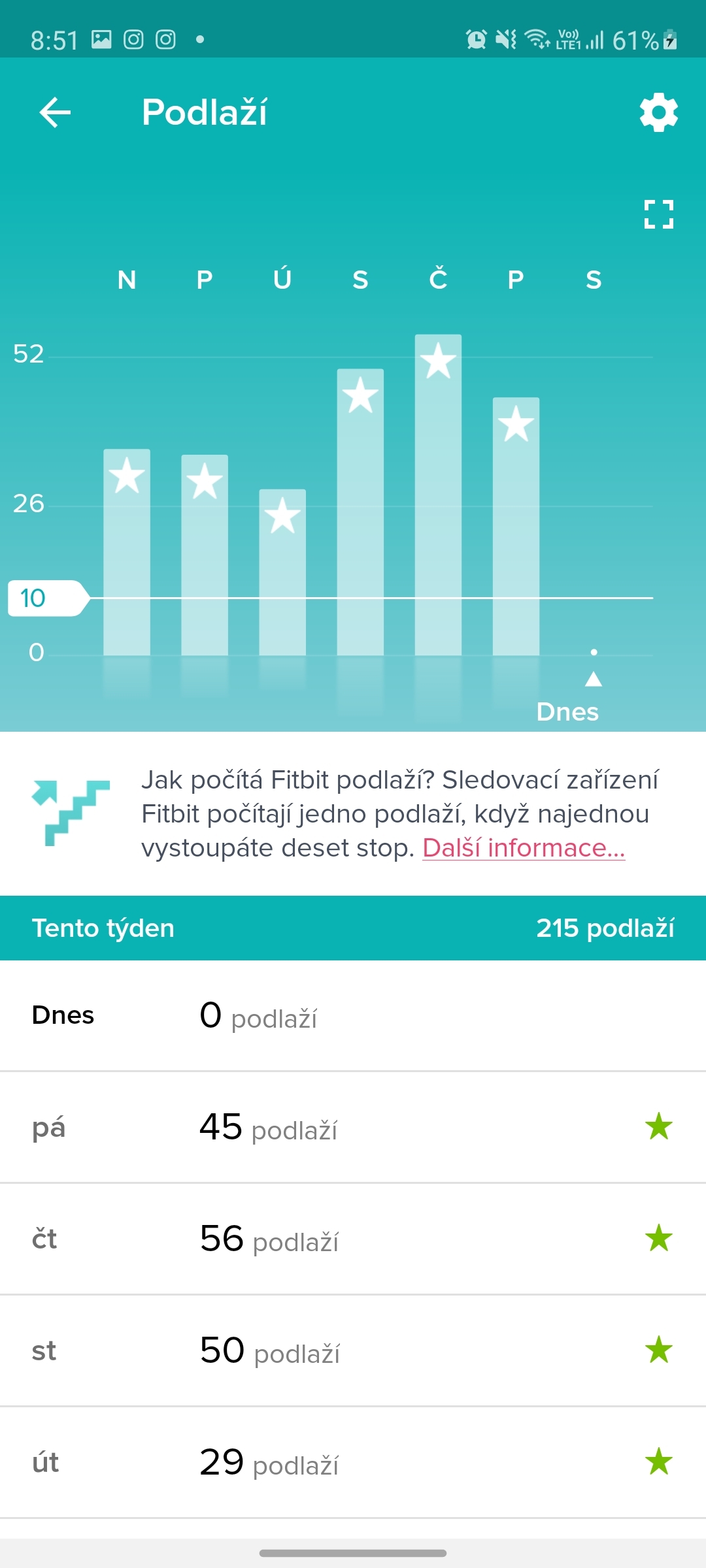
Task: Tap the back arrow to leave Podlaží
Action: coord(55,111)
